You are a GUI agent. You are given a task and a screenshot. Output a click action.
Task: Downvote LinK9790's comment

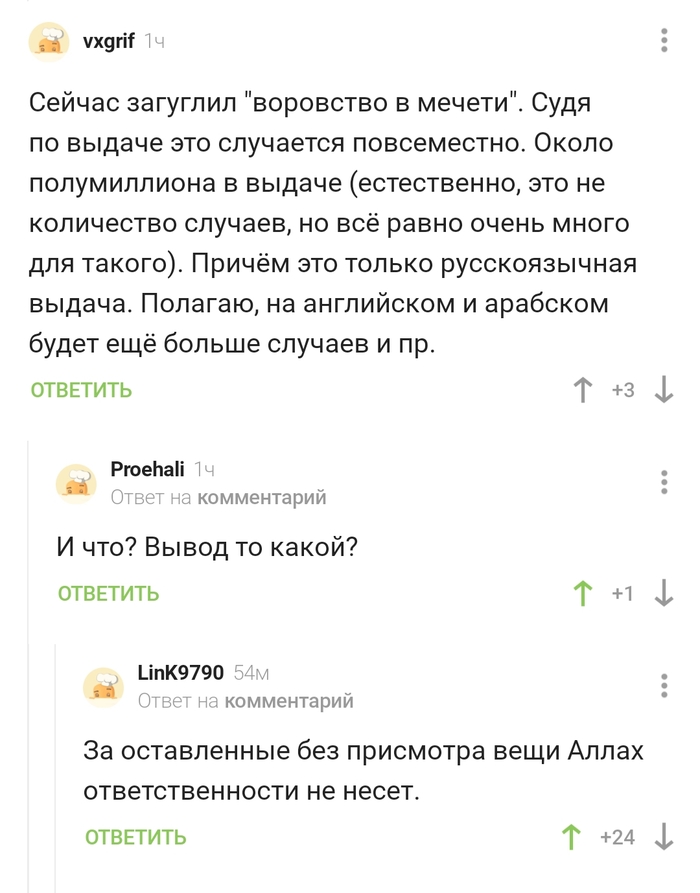(x=663, y=838)
